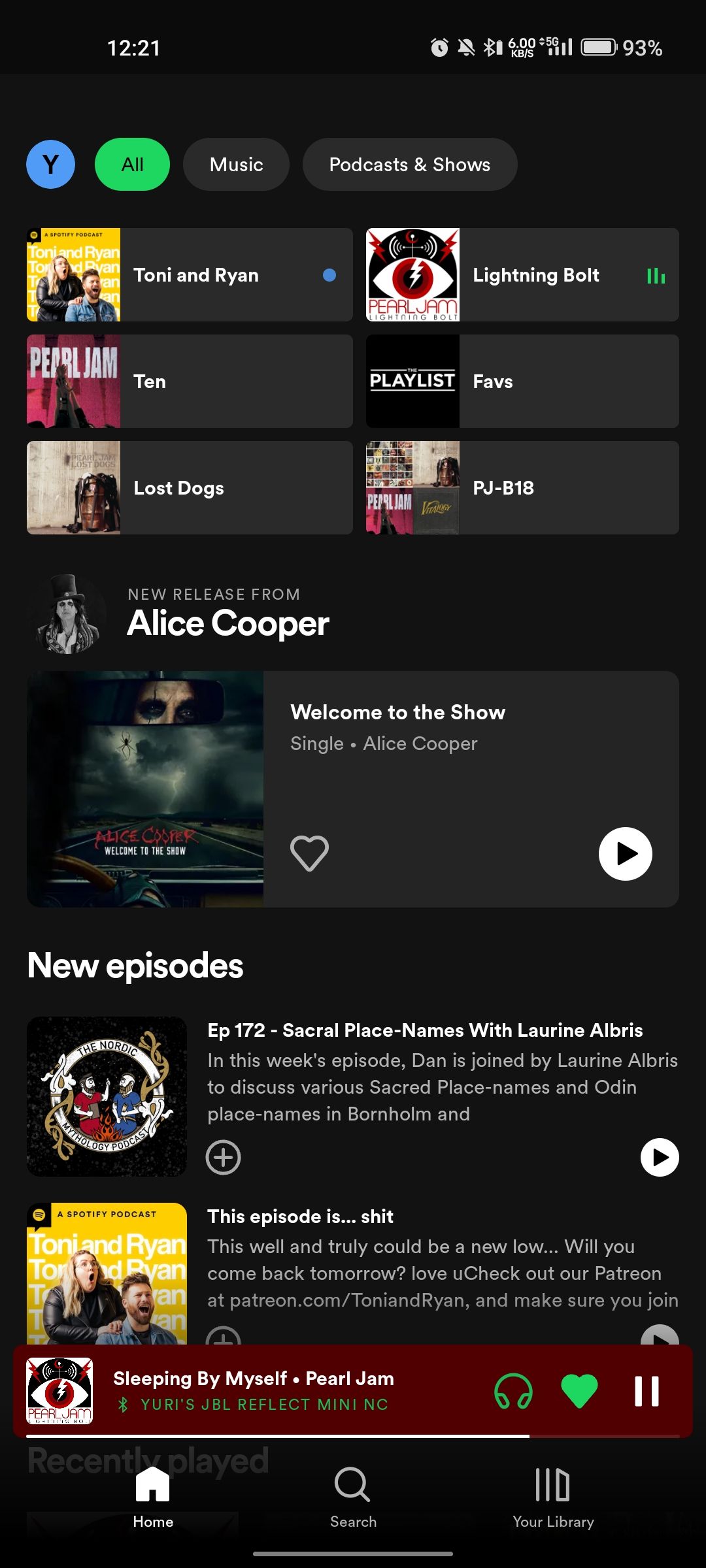Open the Ten album tile
Screen dimensions: 706x1568
tap(190, 381)
